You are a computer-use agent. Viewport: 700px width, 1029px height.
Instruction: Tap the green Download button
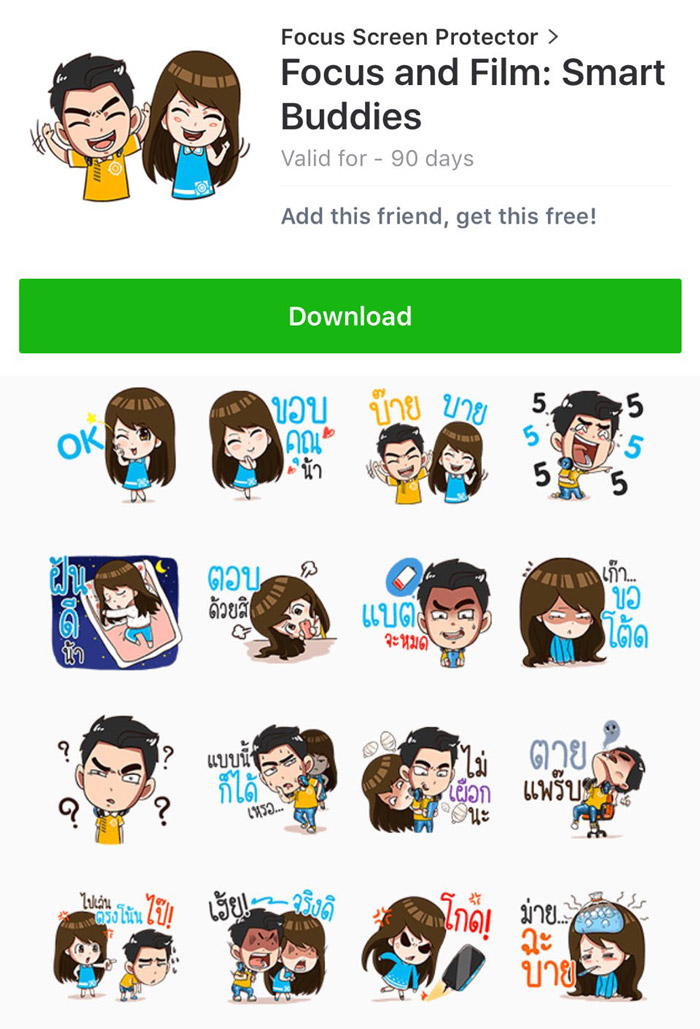350,316
